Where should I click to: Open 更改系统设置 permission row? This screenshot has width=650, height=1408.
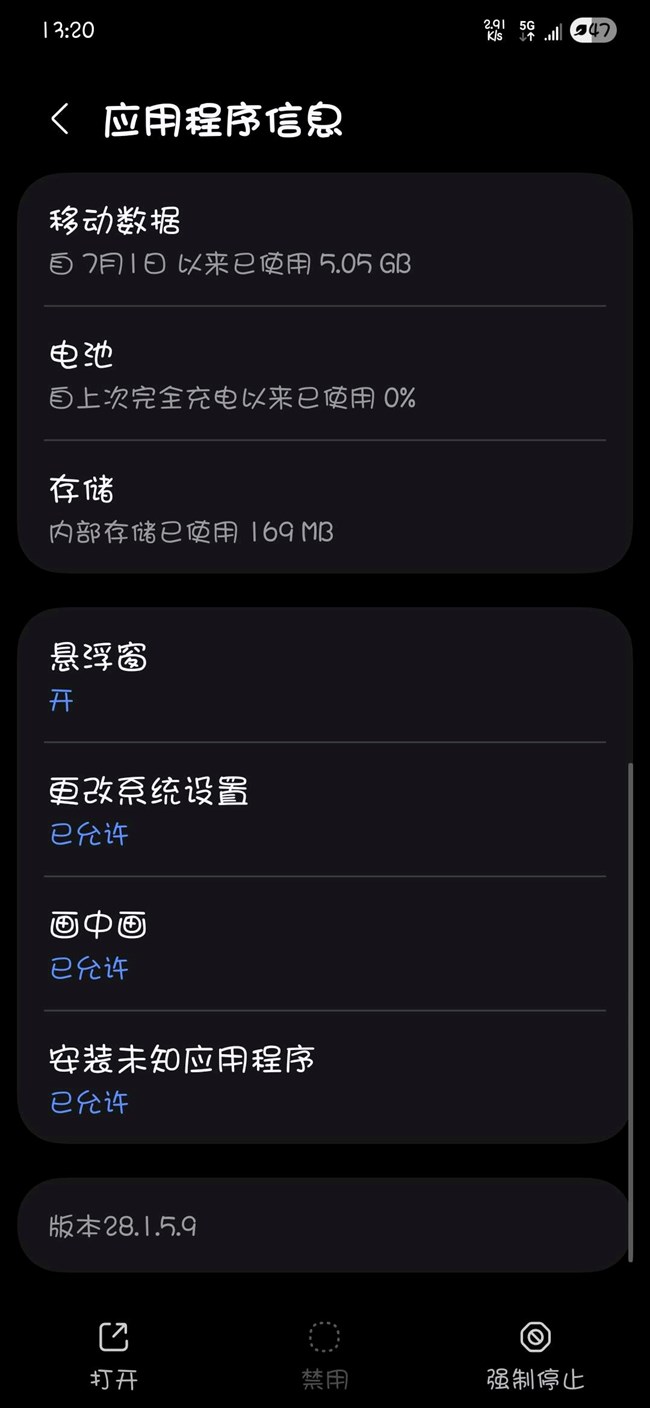point(324,810)
